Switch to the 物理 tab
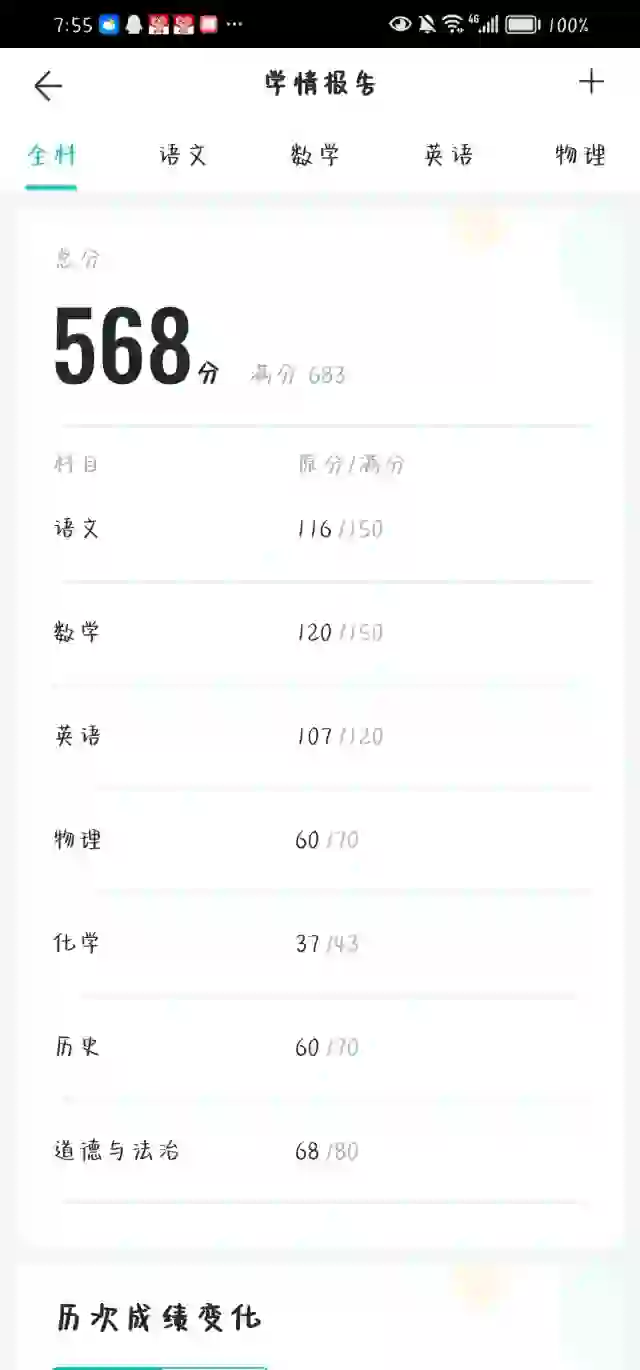640x1370 pixels. 581,155
